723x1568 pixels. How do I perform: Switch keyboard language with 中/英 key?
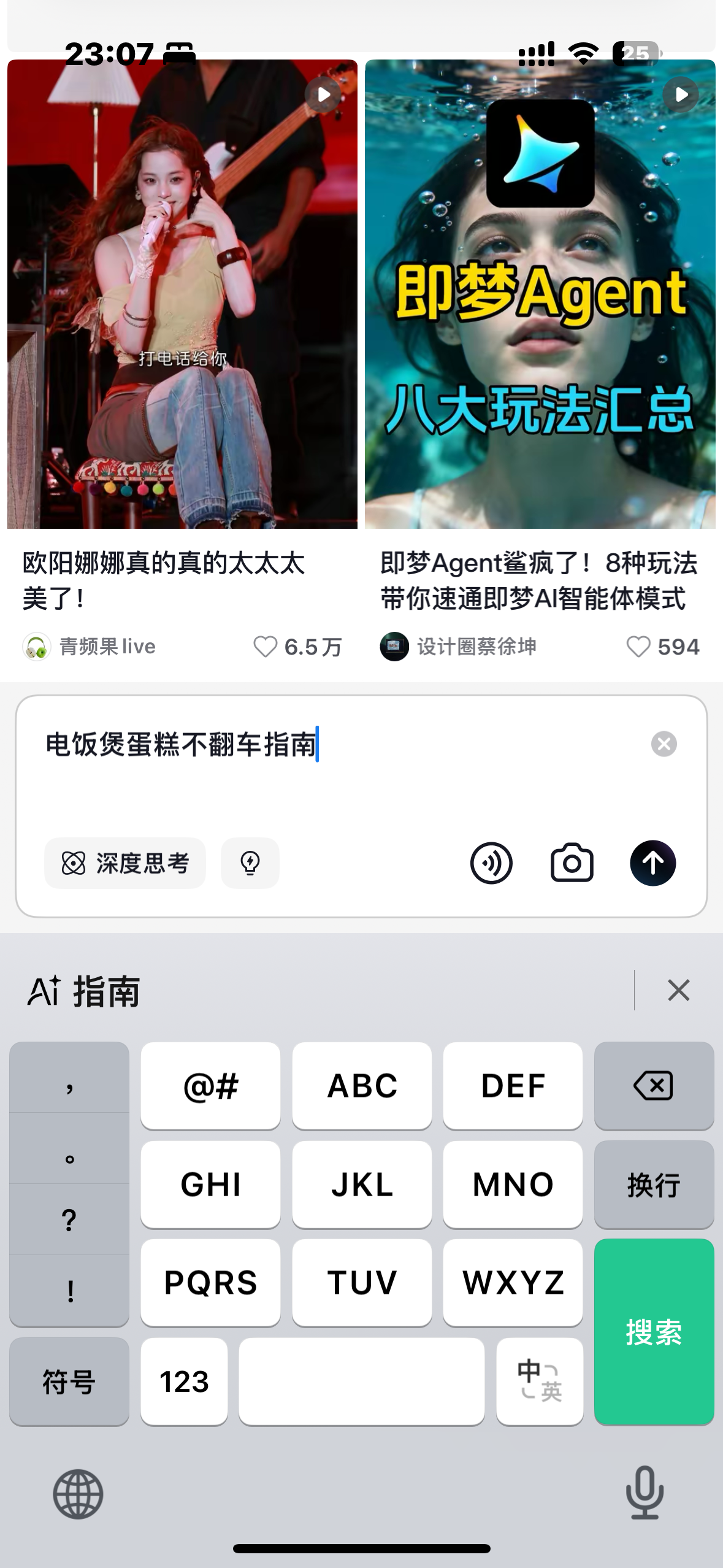[540, 1381]
